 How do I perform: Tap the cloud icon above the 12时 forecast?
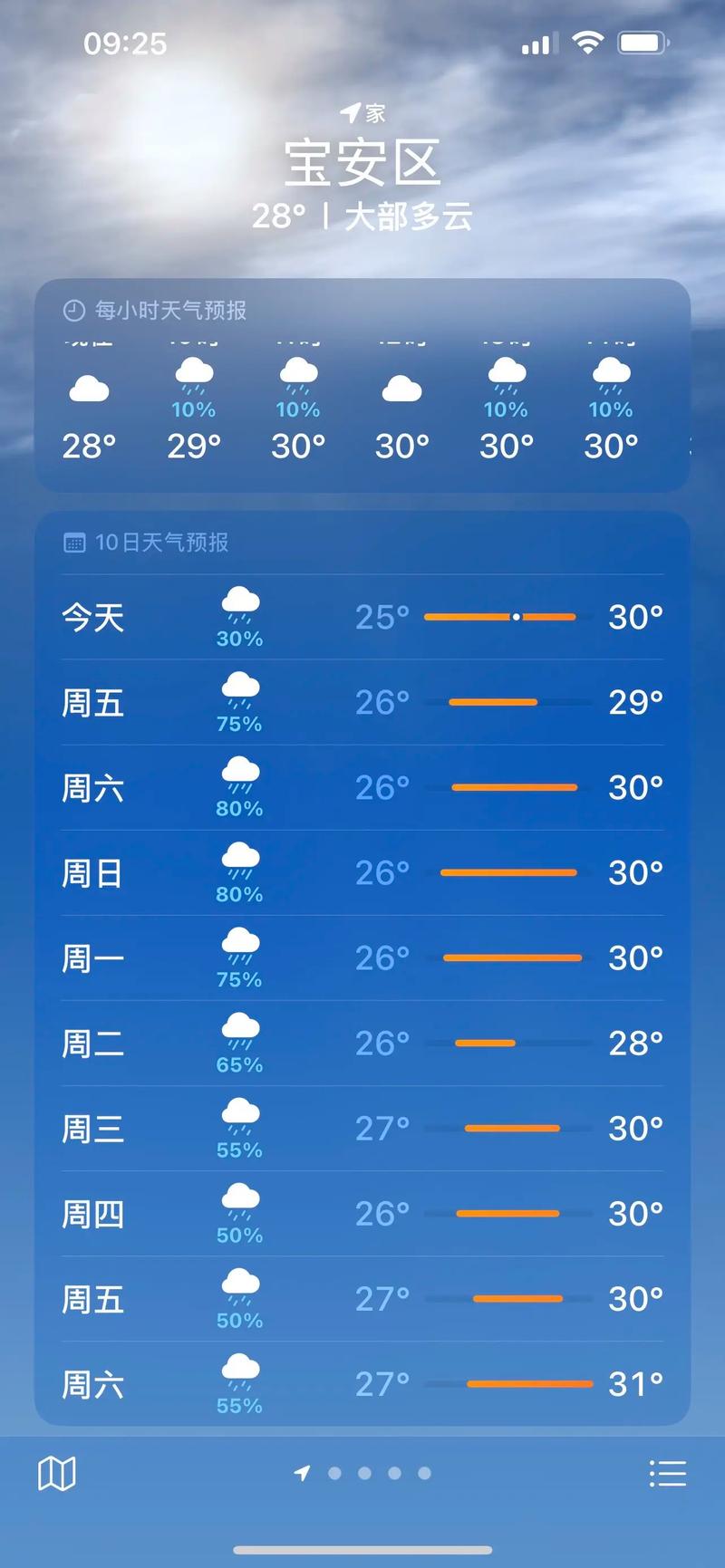coord(401,388)
